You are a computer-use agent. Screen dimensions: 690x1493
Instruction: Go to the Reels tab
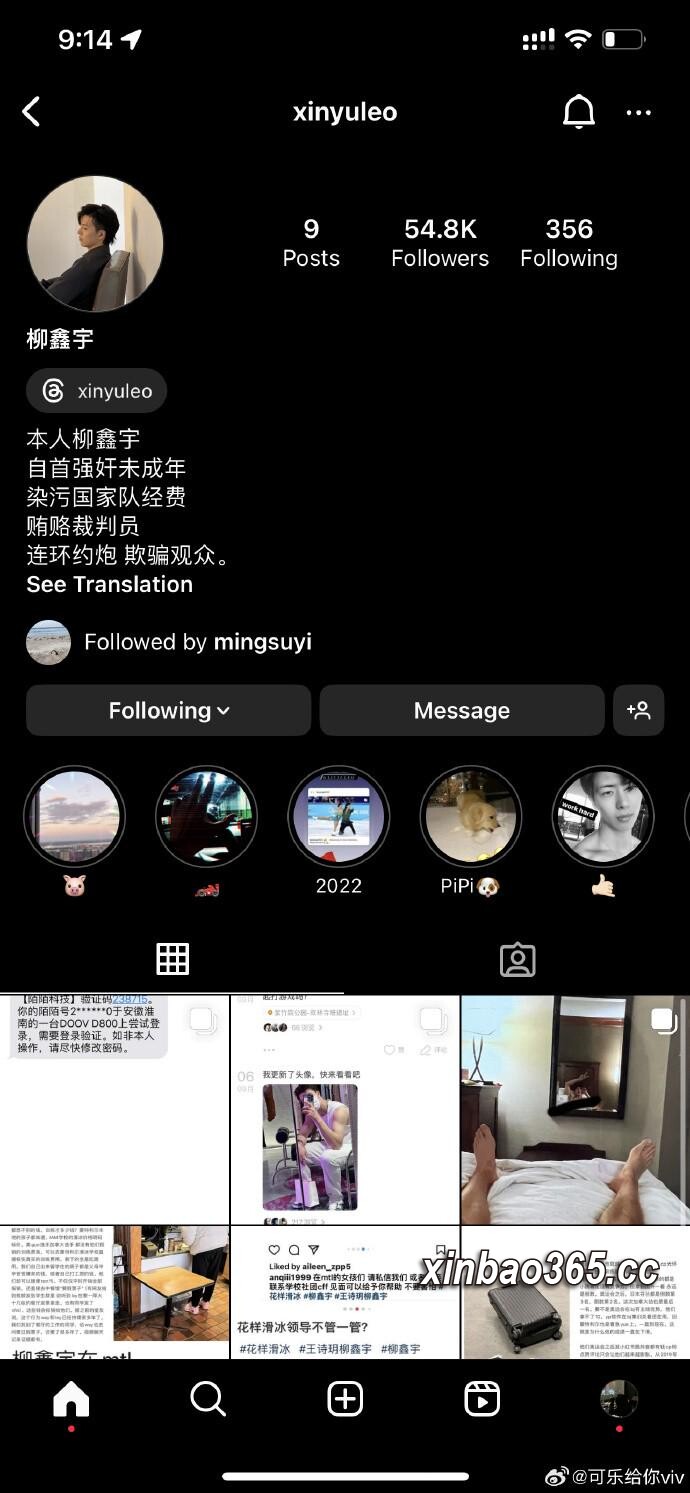(482, 1399)
